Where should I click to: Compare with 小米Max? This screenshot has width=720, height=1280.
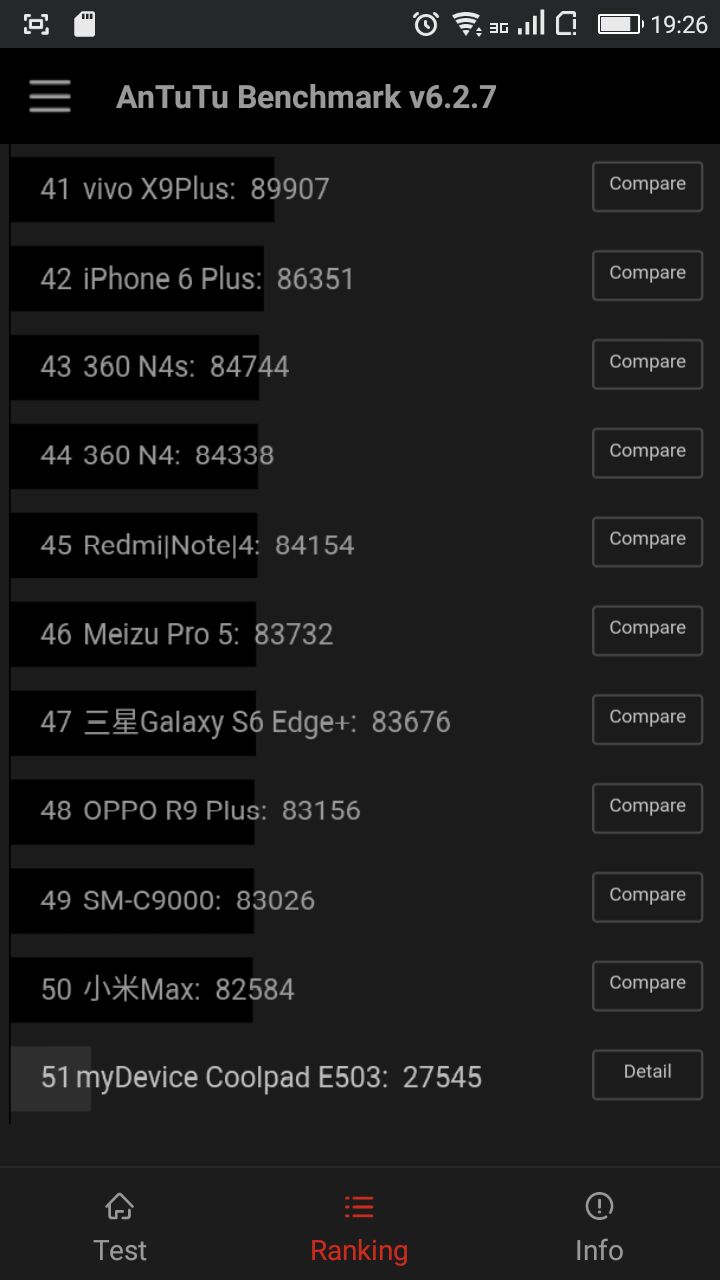(x=647, y=985)
